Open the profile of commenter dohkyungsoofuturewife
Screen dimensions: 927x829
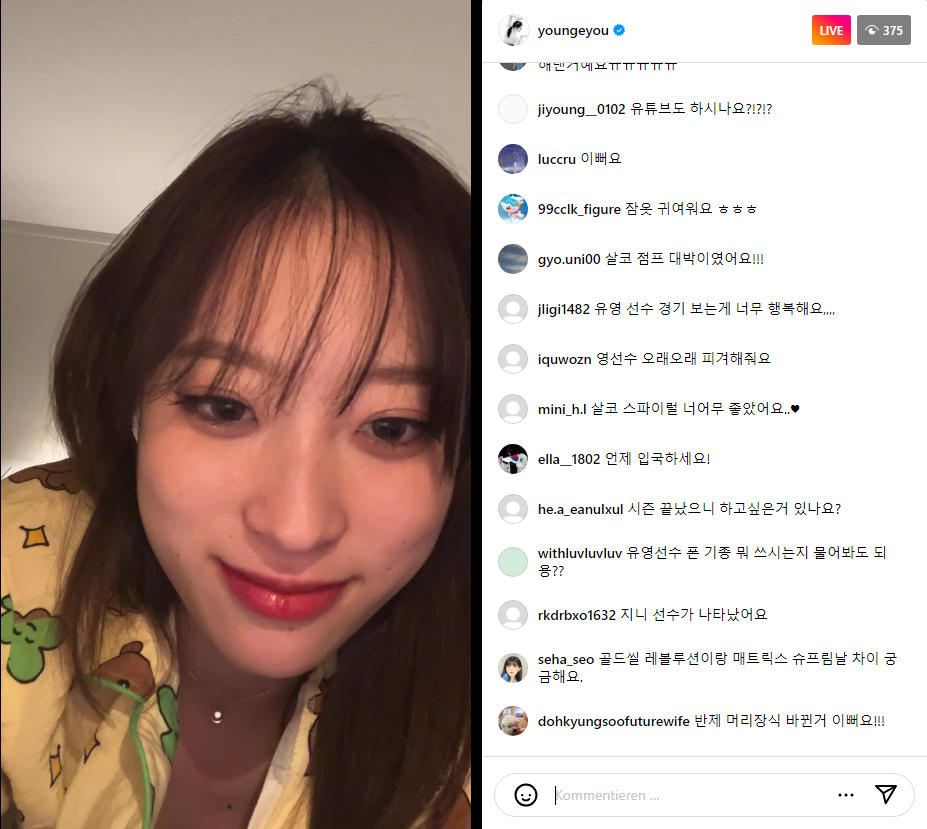(x=613, y=721)
